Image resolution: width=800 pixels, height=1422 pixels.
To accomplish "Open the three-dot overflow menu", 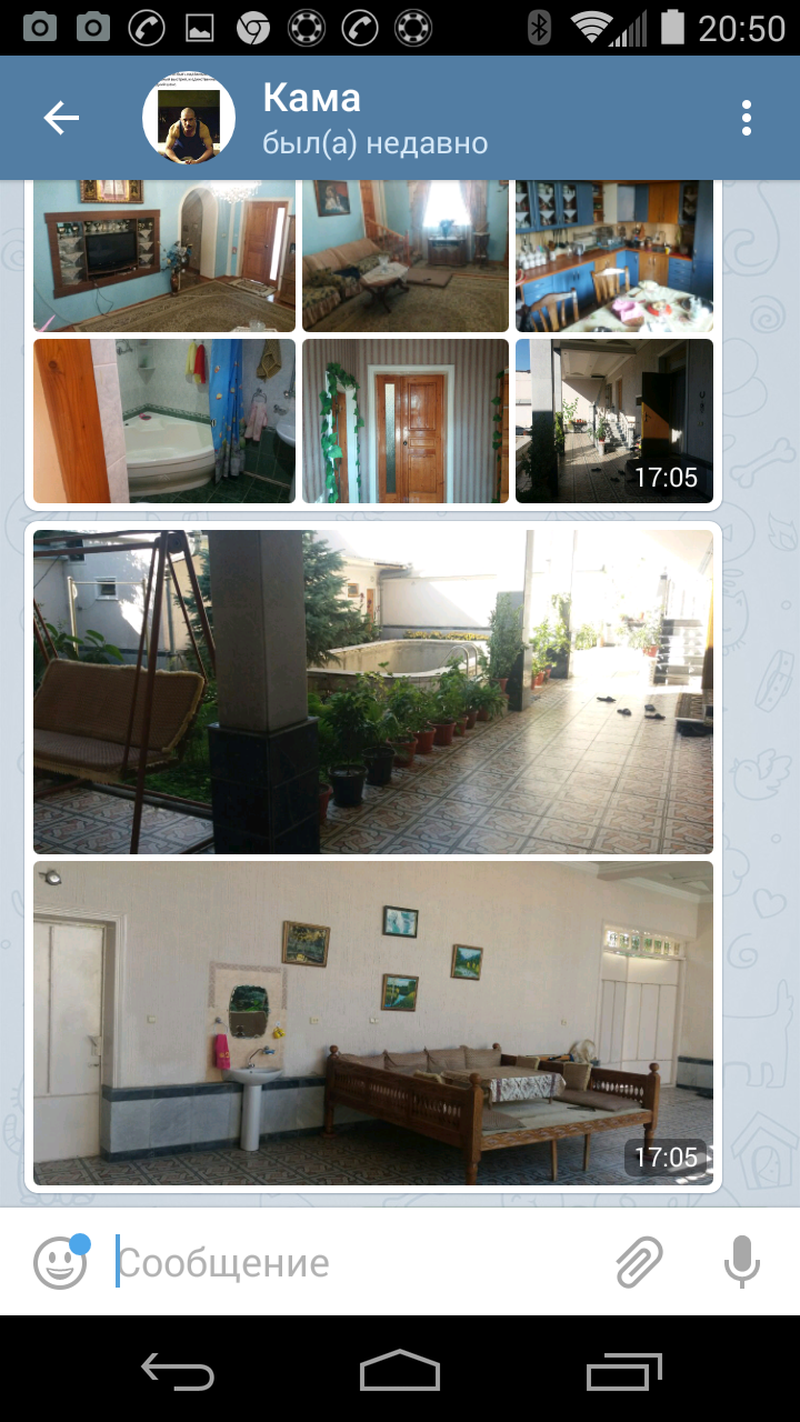I will click(x=746, y=118).
